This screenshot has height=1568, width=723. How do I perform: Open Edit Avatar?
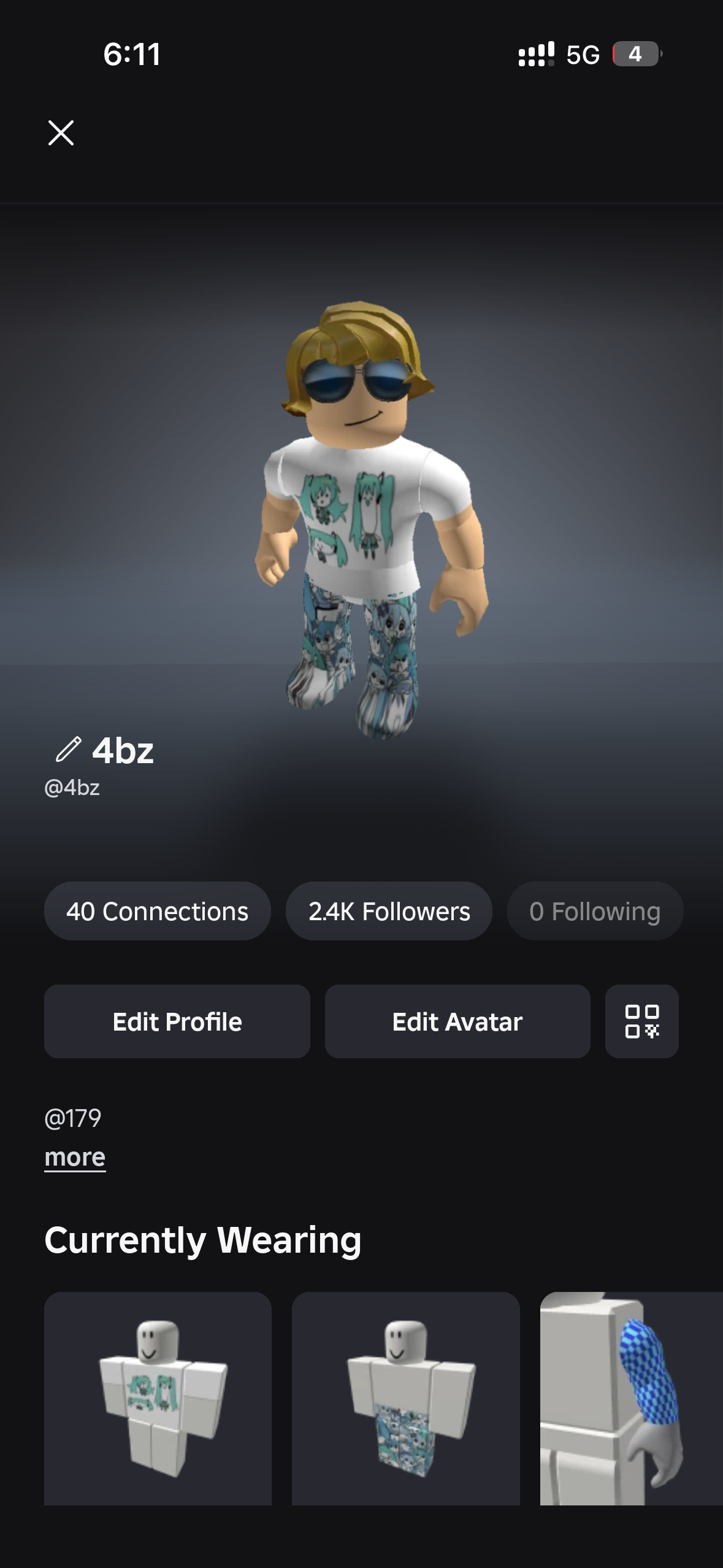457,1021
